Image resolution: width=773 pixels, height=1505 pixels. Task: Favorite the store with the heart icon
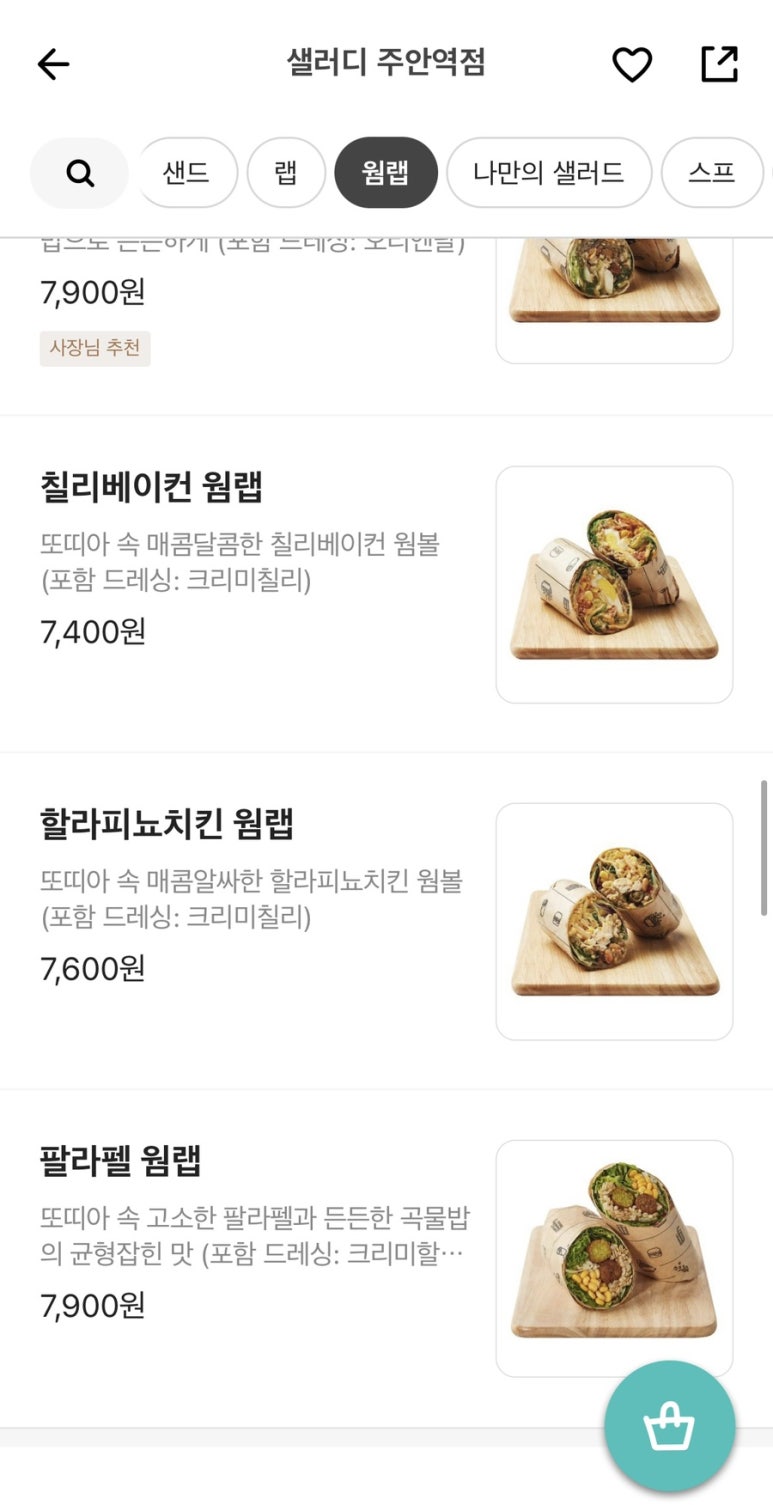[x=632, y=65]
